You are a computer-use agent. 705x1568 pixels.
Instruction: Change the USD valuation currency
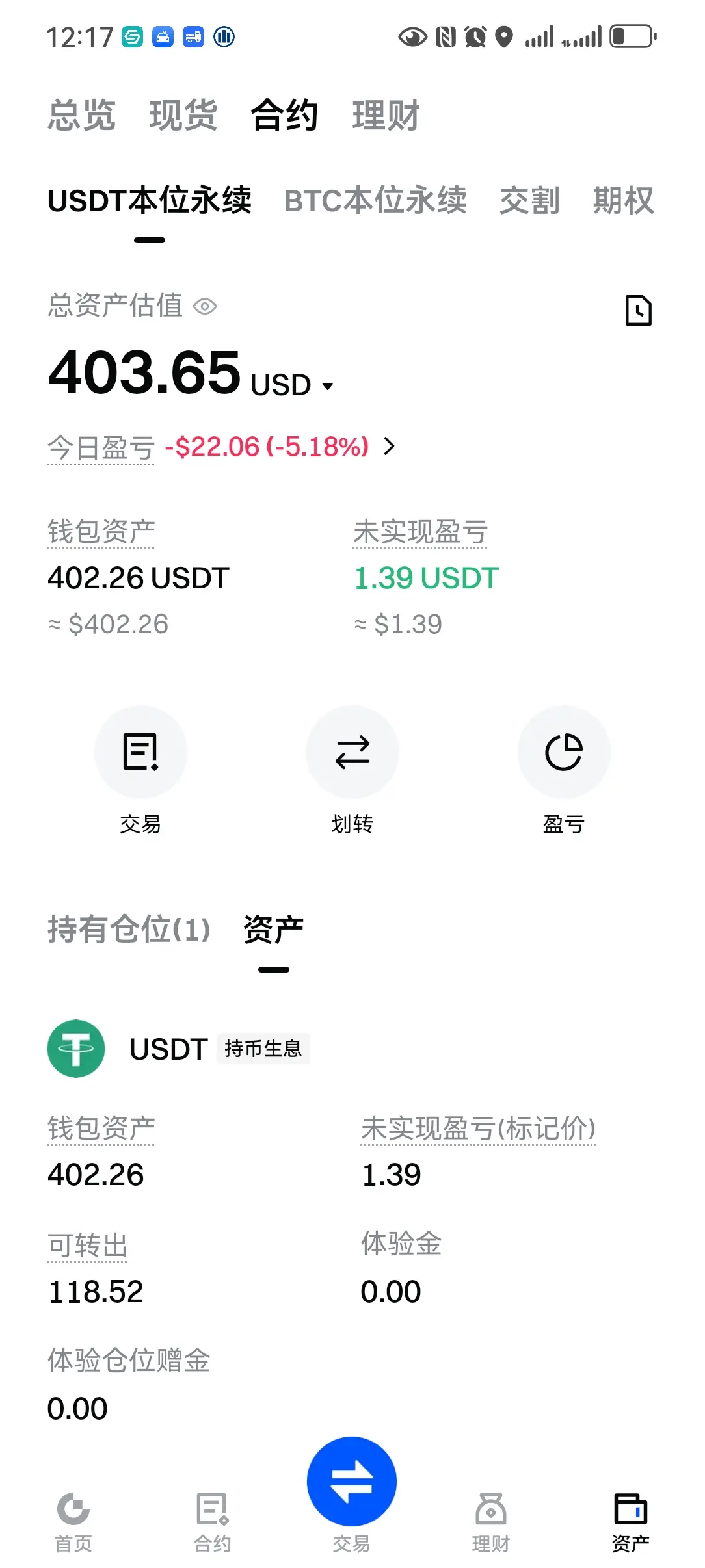click(x=293, y=385)
